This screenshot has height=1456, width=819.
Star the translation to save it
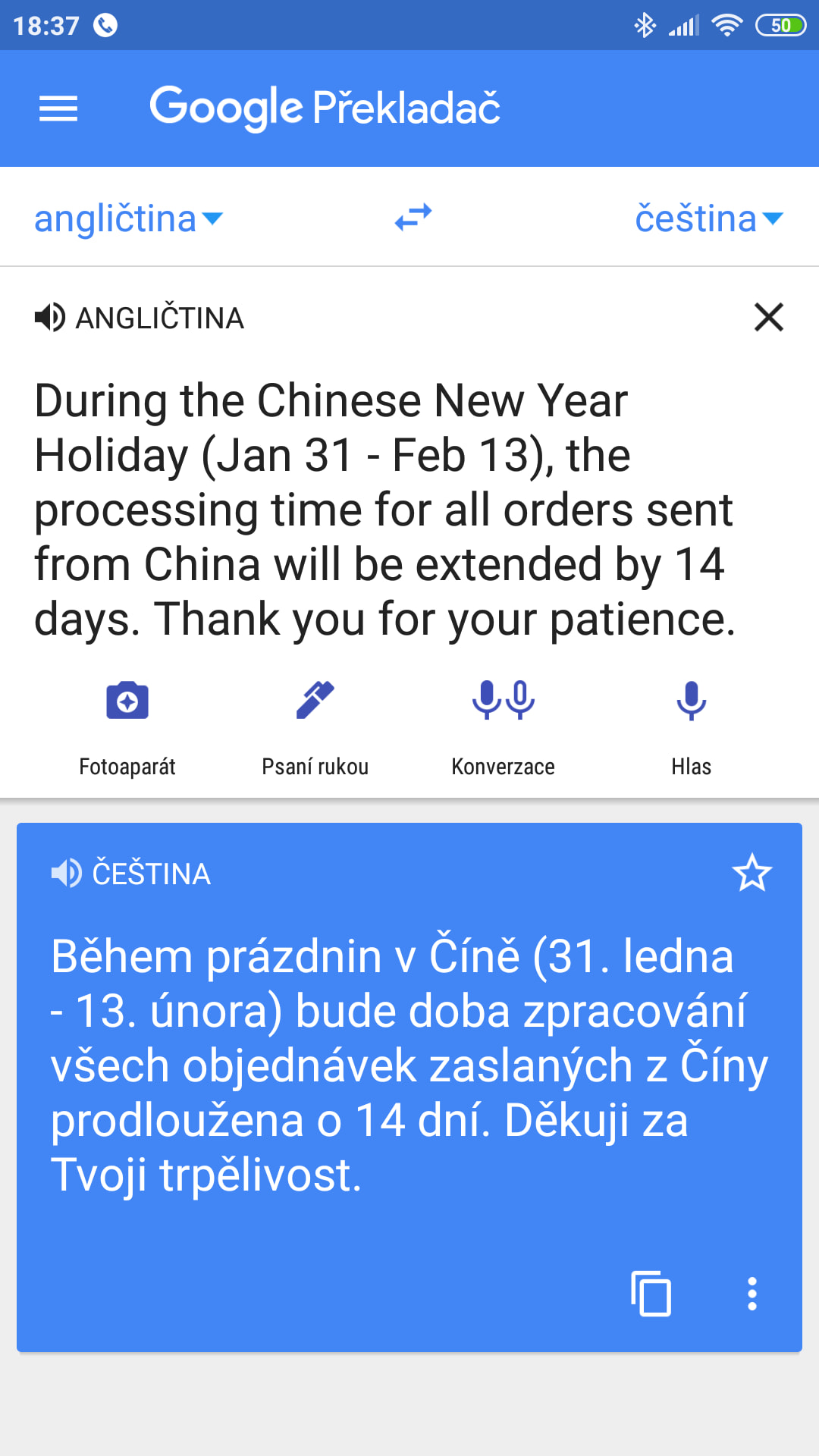752,873
